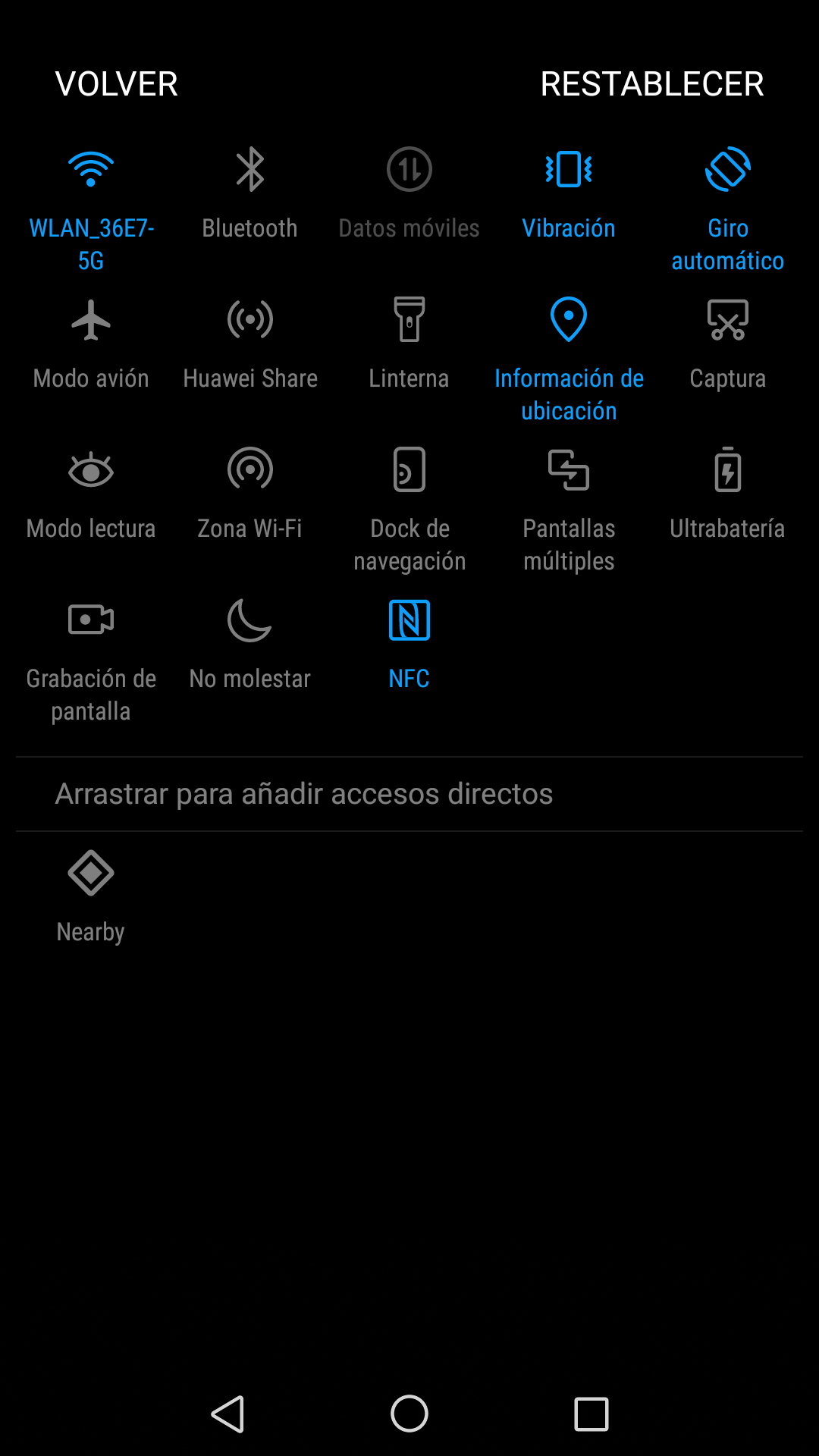This screenshot has height=1456, width=819.
Task: Activate Huawei Share
Action: [x=250, y=319]
